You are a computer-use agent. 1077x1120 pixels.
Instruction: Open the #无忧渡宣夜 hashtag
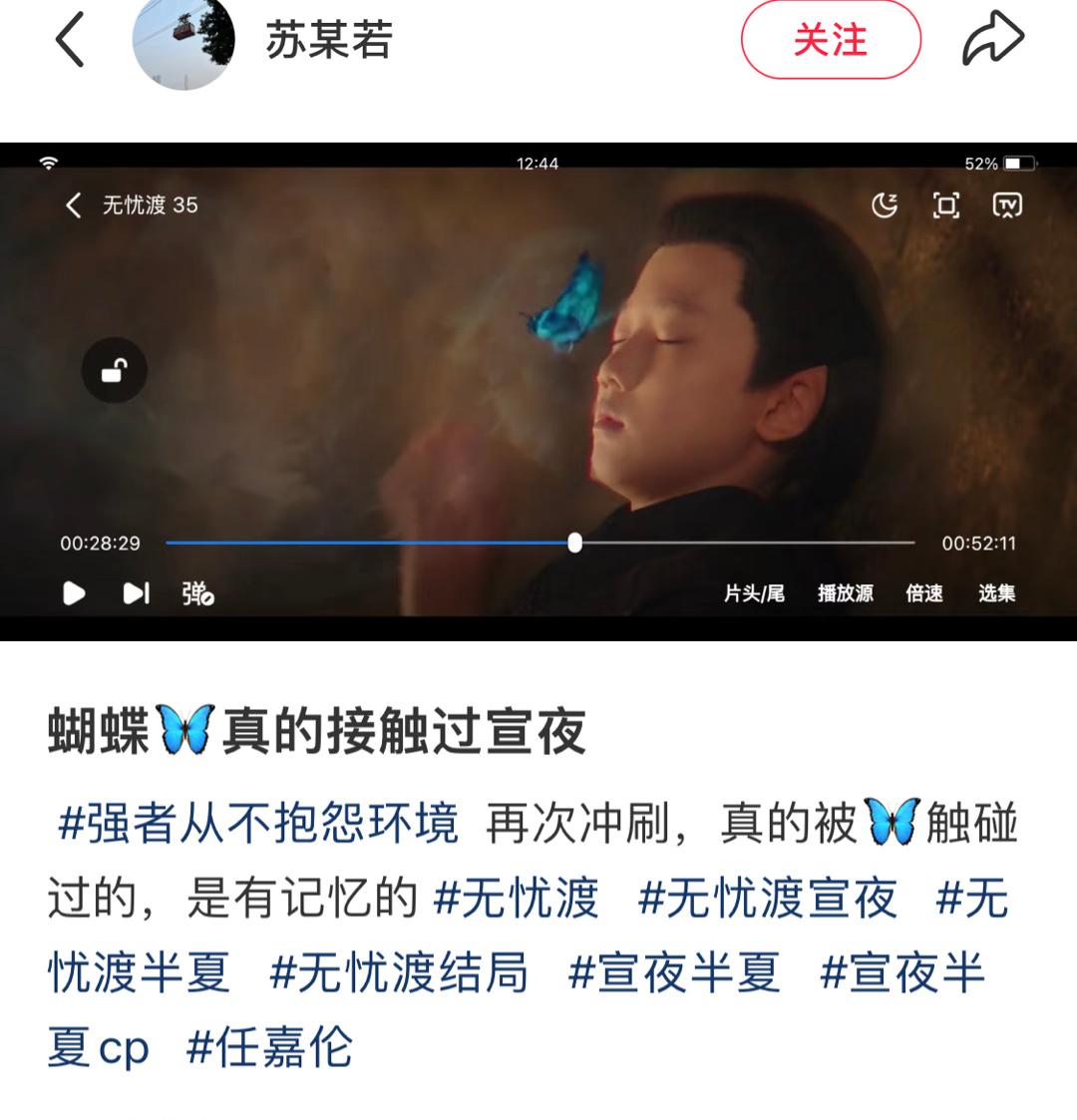coord(767,899)
